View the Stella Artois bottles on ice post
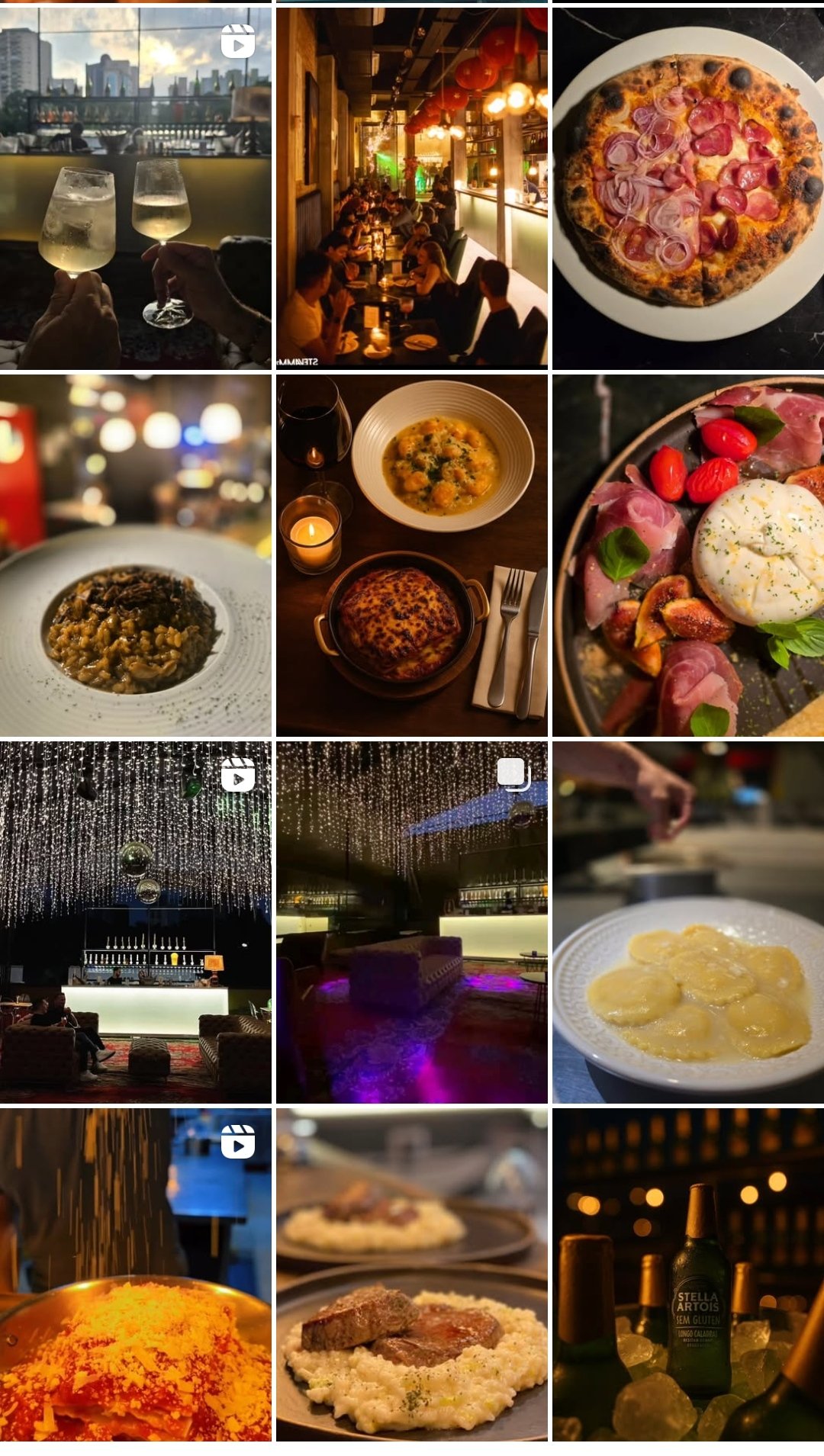 point(687,1274)
